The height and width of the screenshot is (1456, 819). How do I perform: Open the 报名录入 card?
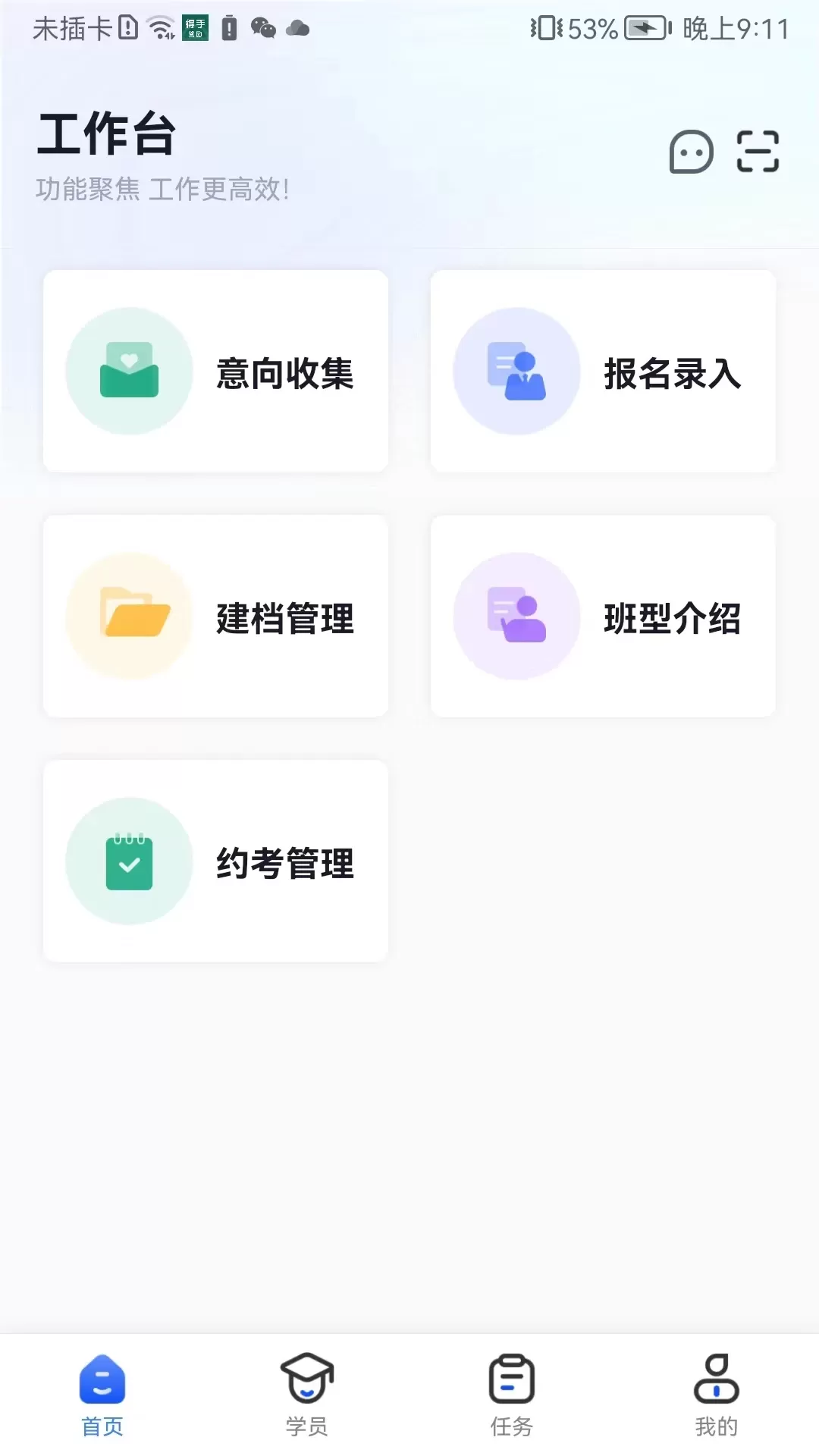pos(603,372)
